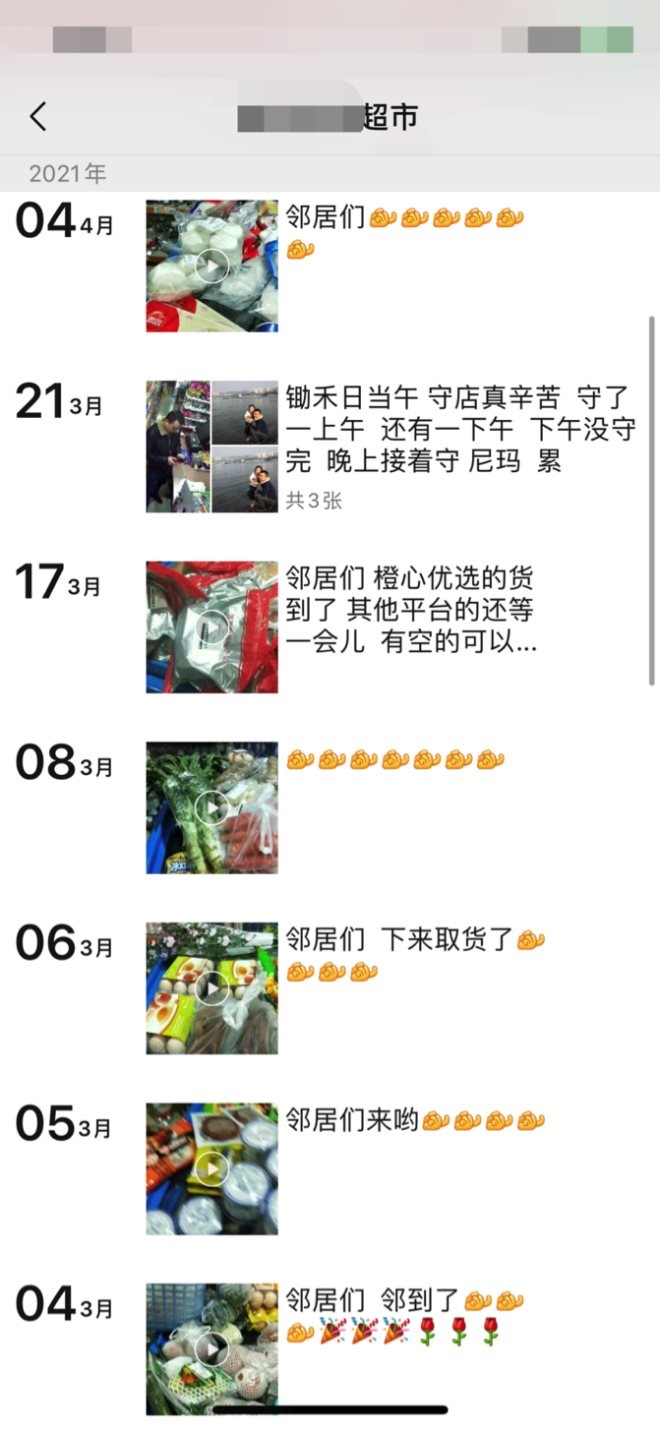Open the 21 March three-photo post

(x=212, y=446)
